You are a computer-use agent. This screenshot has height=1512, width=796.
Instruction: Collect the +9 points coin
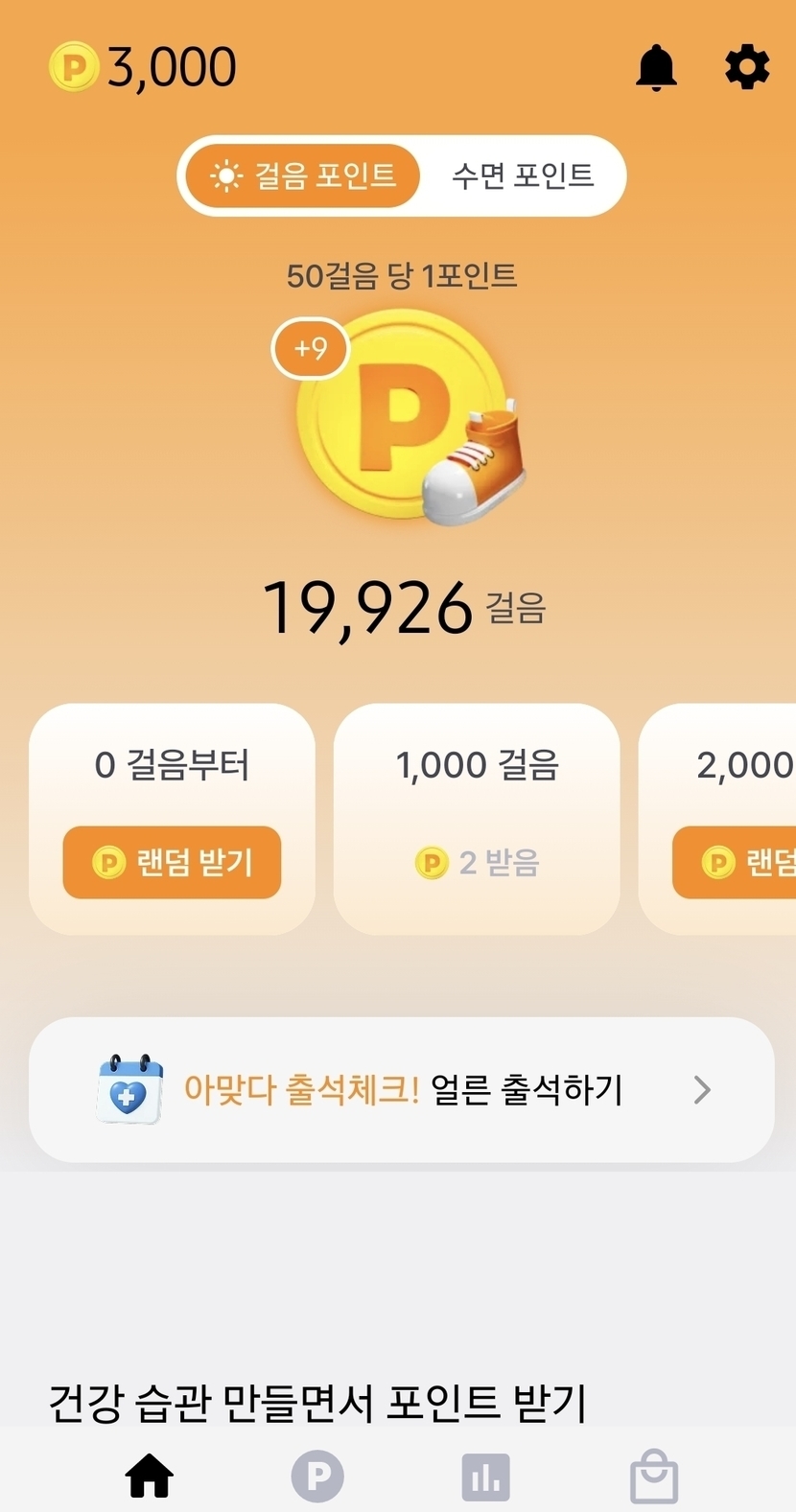coord(401,412)
